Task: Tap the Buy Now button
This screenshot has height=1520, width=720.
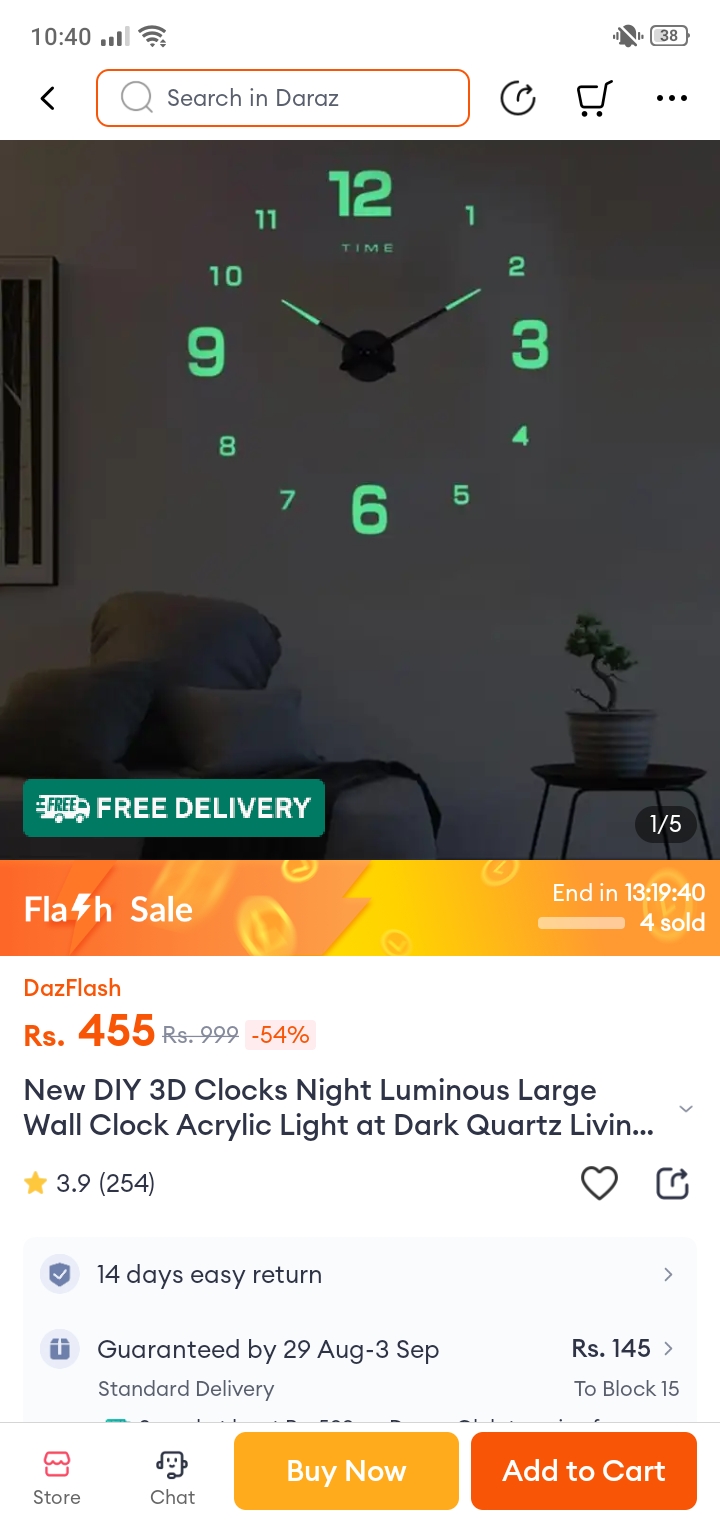Action: point(346,1471)
